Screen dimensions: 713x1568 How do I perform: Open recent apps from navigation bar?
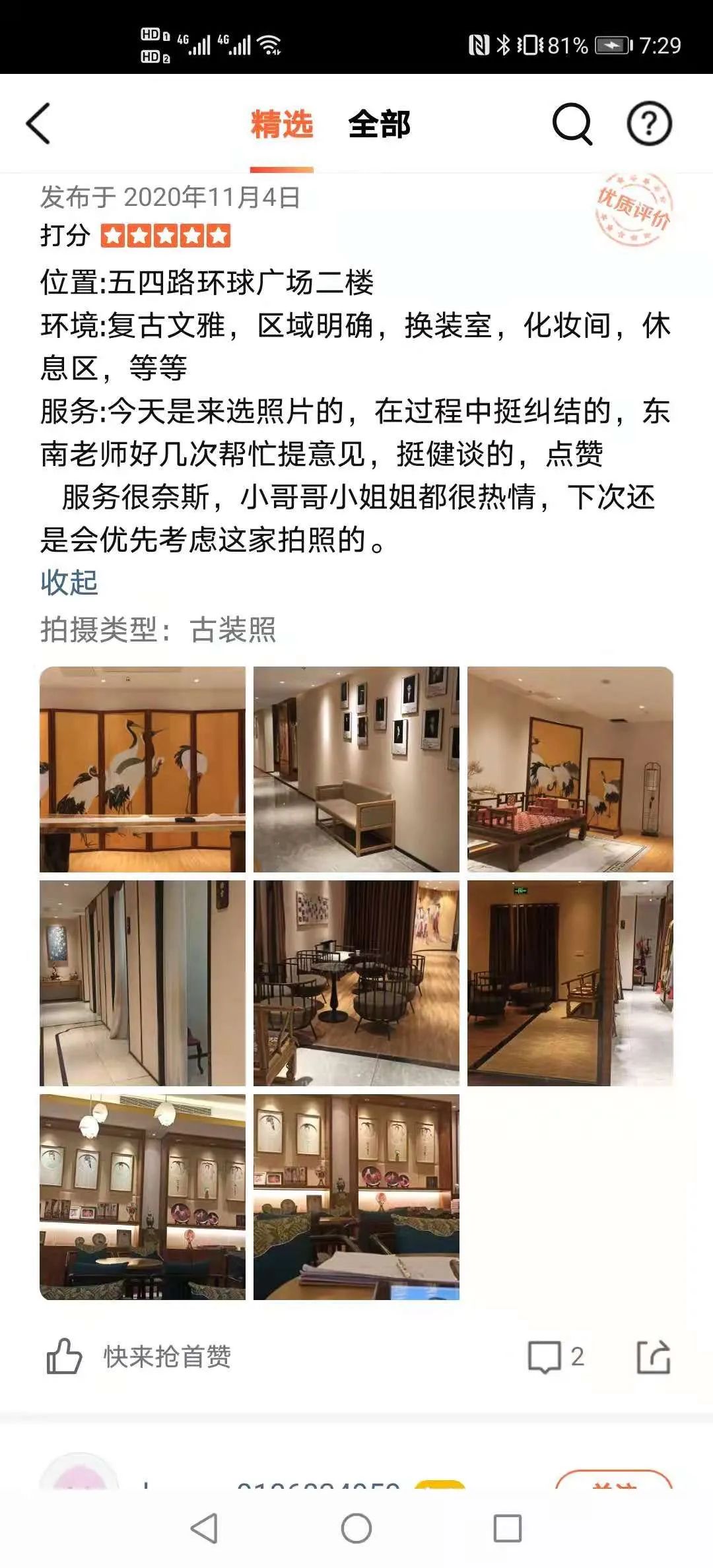(x=507, y=1528)
